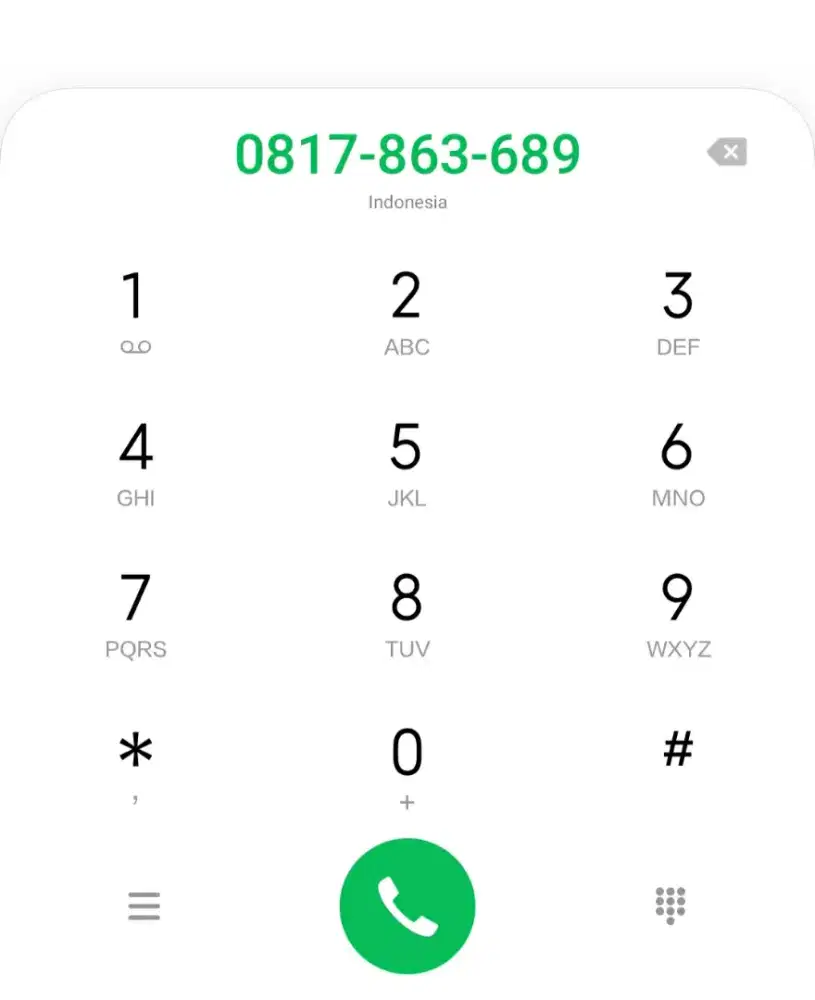Open the hamburger menu at bottom left
The height and width of the screenshot is (1000, 815).
144,905
